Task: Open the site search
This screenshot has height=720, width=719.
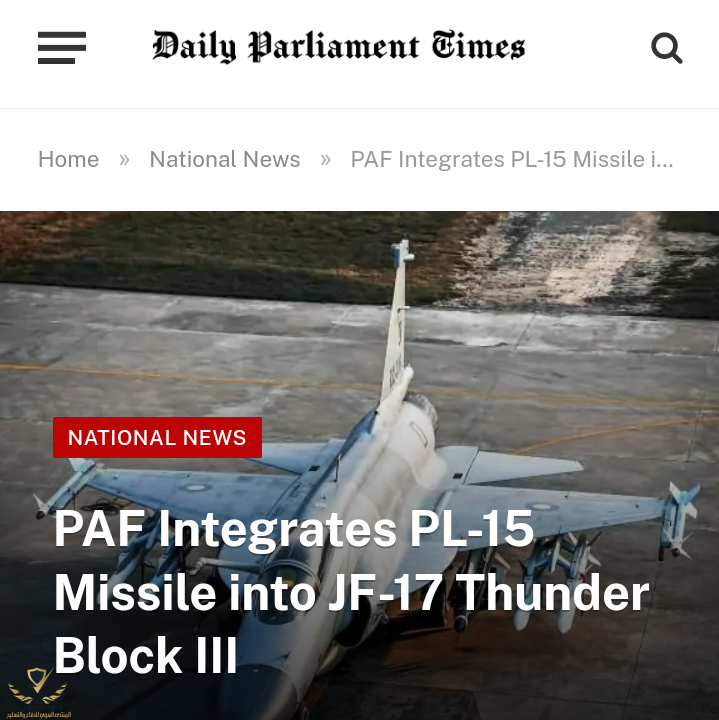Action: [x=666, y=47]
